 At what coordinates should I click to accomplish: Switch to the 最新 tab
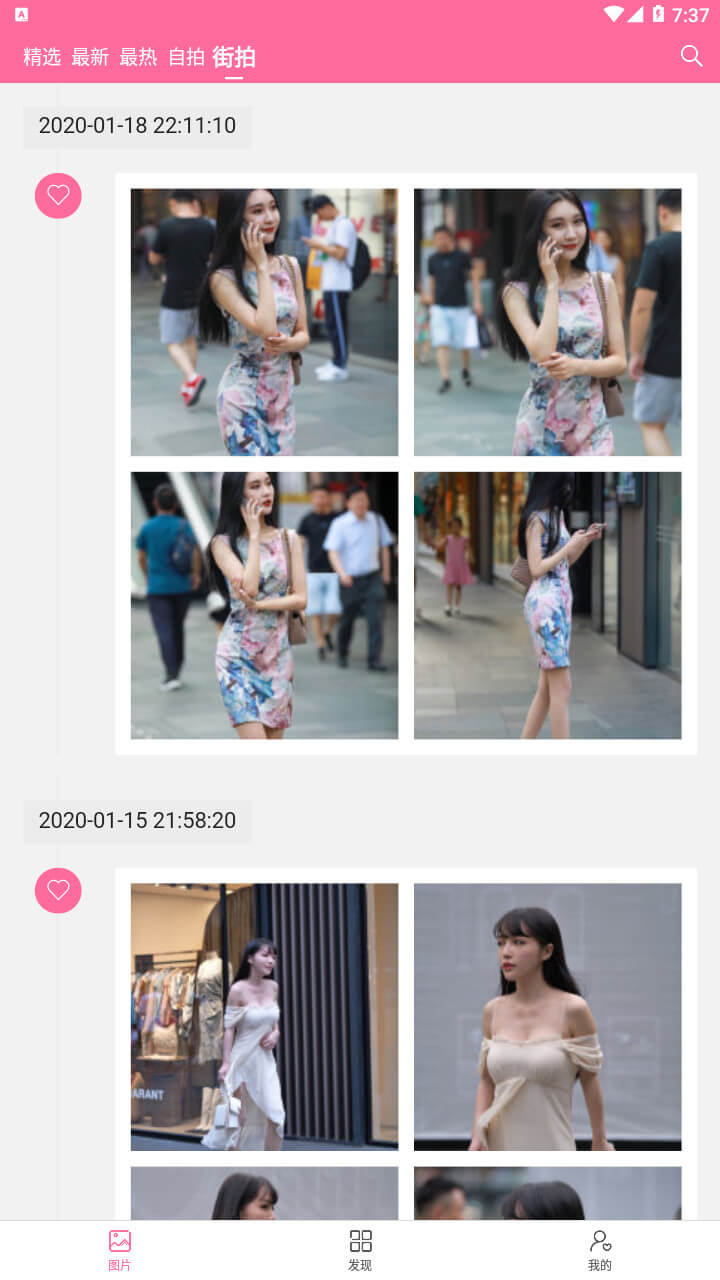pos(90,57)
